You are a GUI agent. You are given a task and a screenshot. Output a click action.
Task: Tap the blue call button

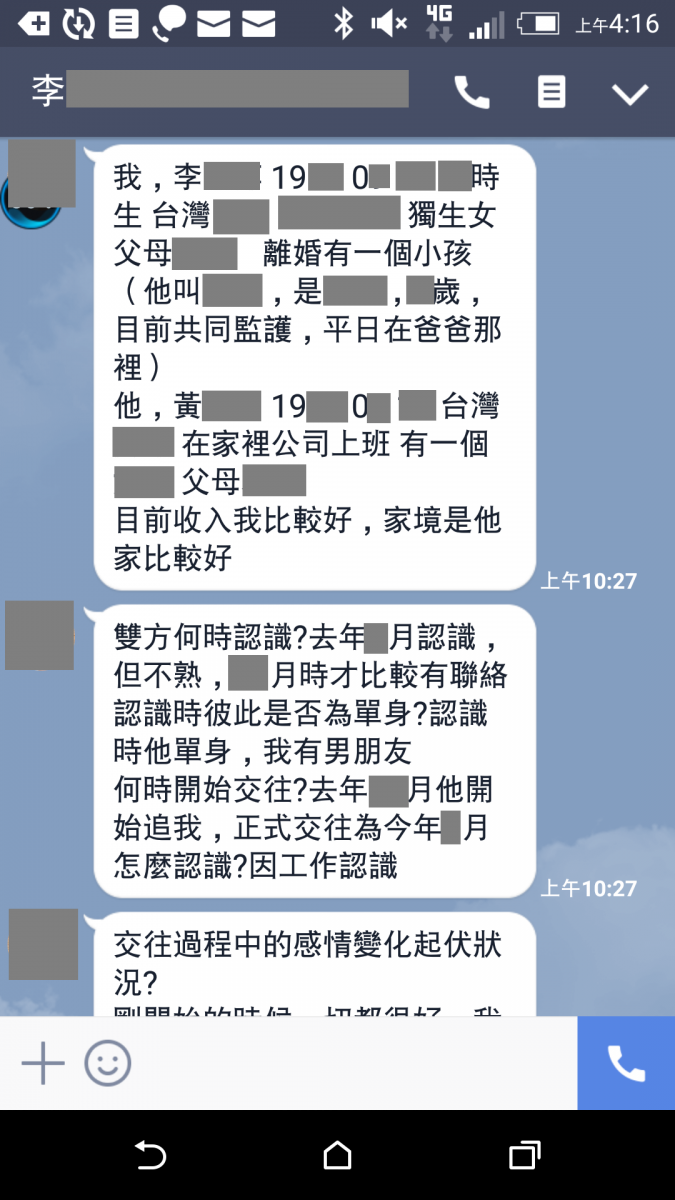(x=626, y=1063)
